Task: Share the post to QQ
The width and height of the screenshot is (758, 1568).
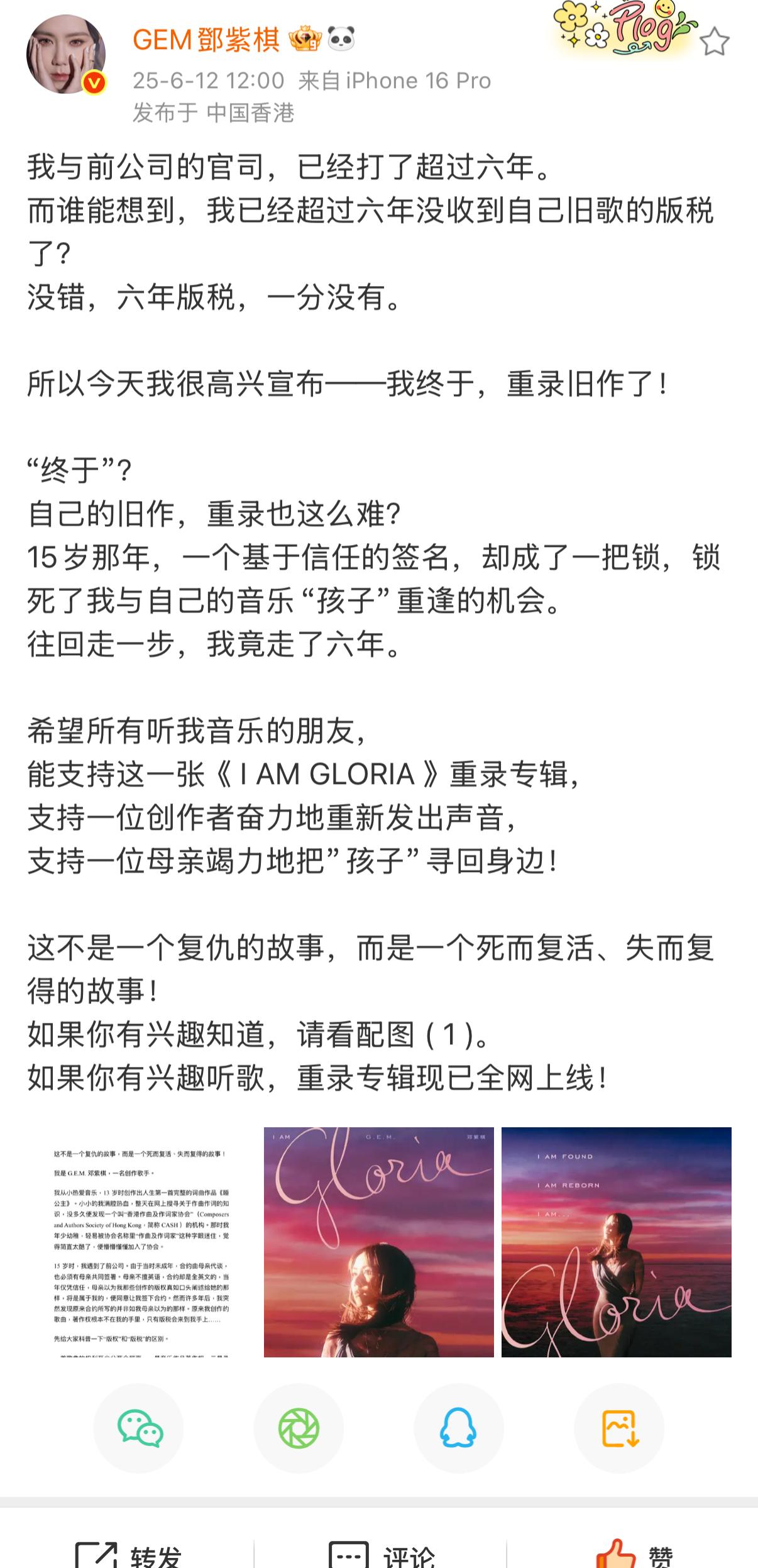Action: 459,1428
